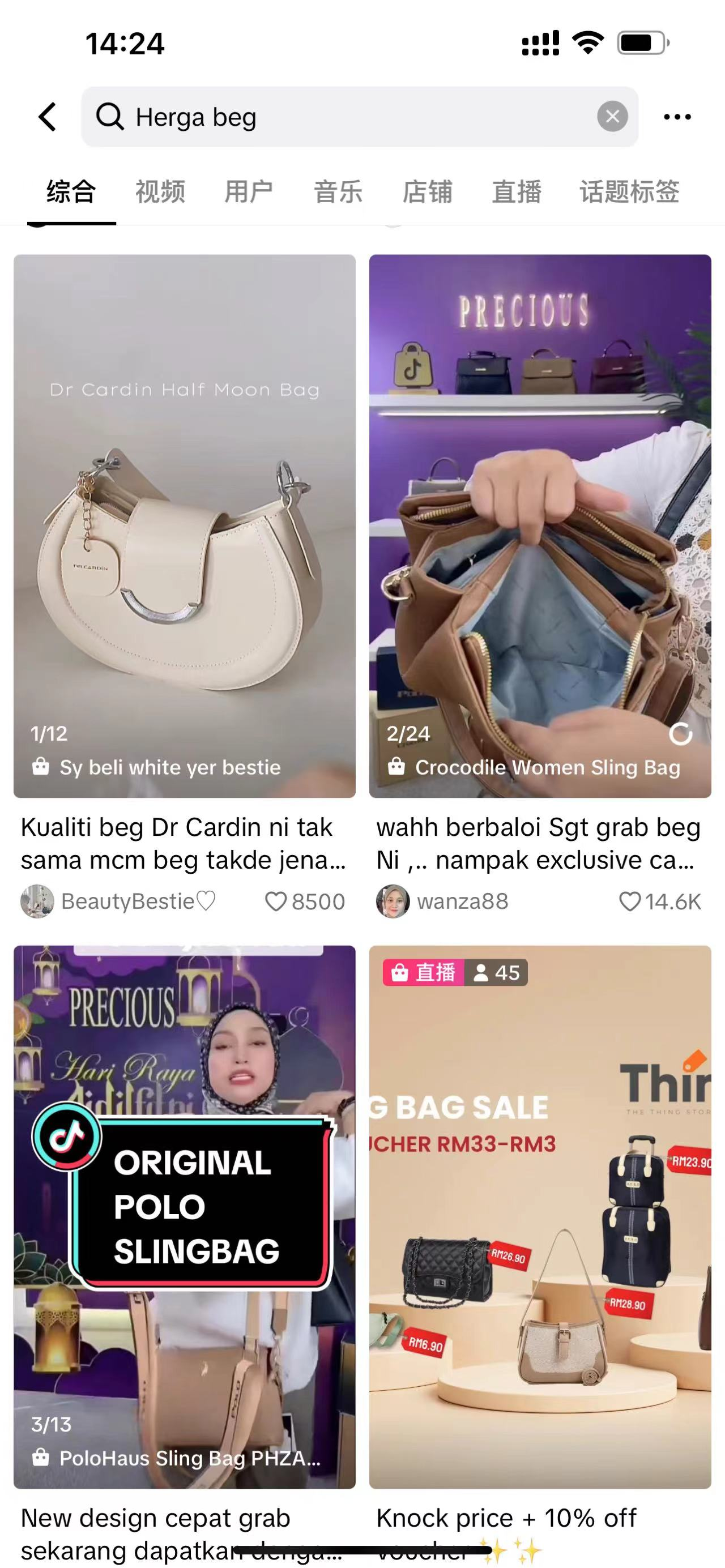Clear the search text
This screenshot has height=1568, width=725.
(x=612, y=116)
